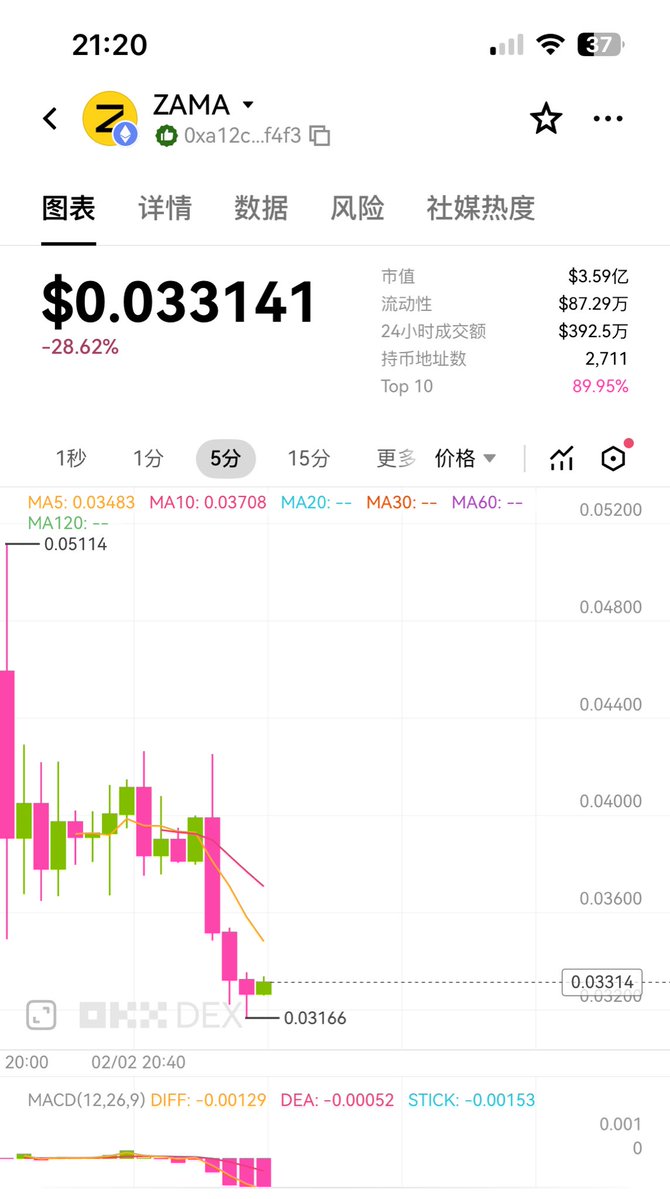The height and width of the screenshot is (1199, 670).
Task: Open 更多 interval options
Action: (395, 458)
